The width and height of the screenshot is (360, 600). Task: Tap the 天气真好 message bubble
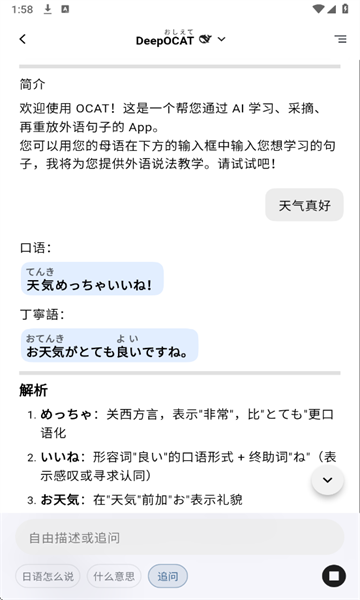(305, 205)
